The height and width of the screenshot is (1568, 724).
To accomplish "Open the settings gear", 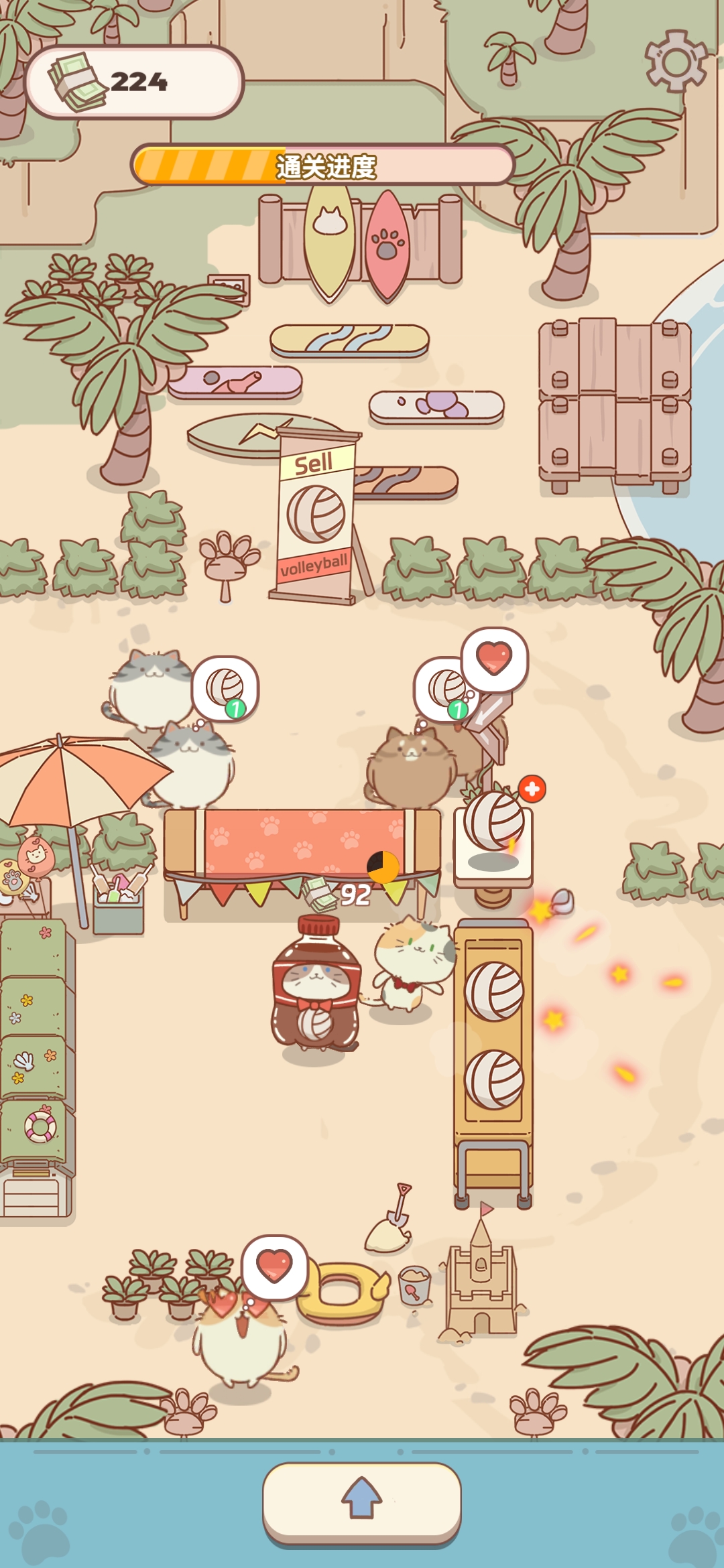I will point(676,62).
